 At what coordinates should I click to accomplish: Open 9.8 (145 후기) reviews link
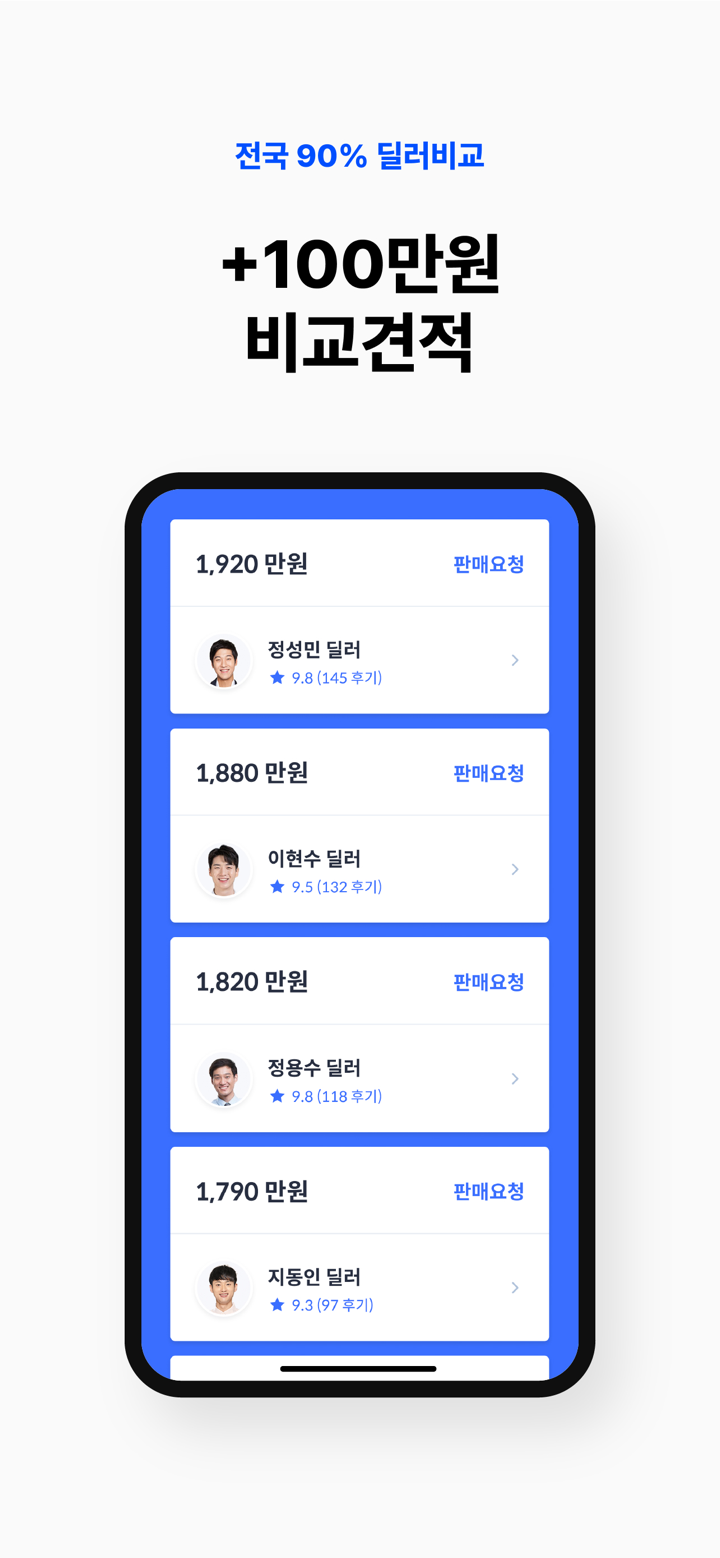point(337,676)
